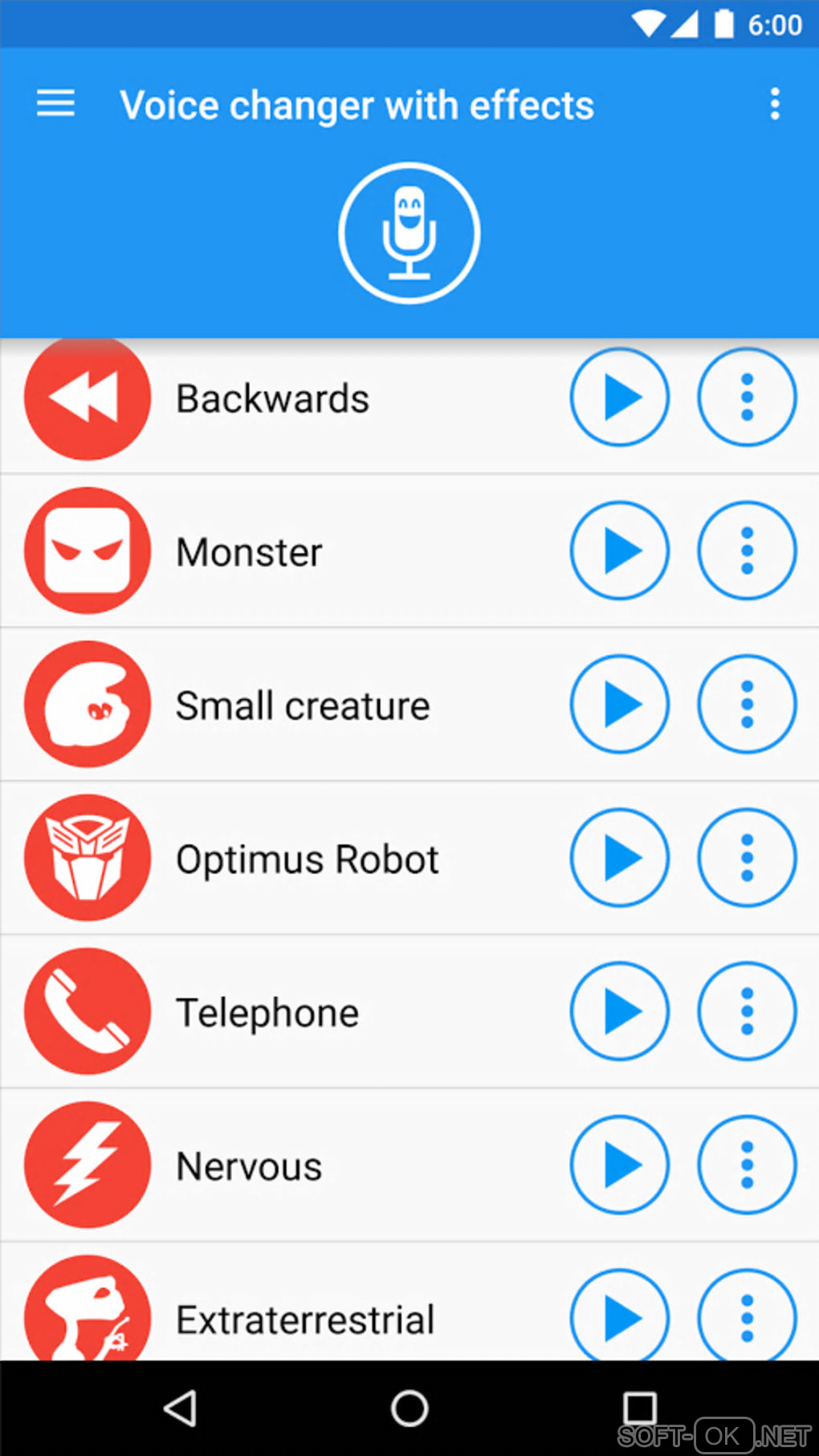Play the Small creature effect

coord(619,705)
